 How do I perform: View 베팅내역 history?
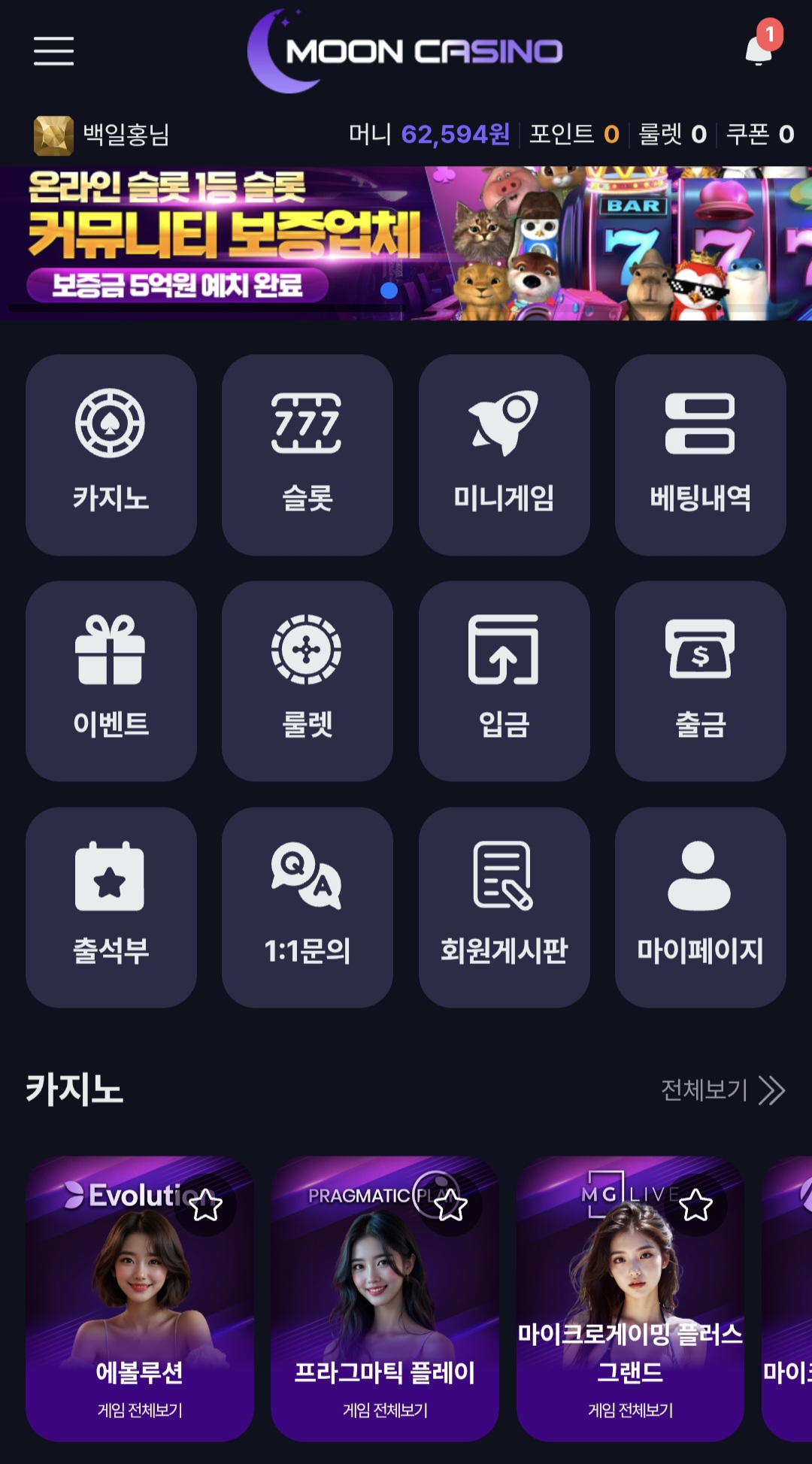(x=700, y=455)
